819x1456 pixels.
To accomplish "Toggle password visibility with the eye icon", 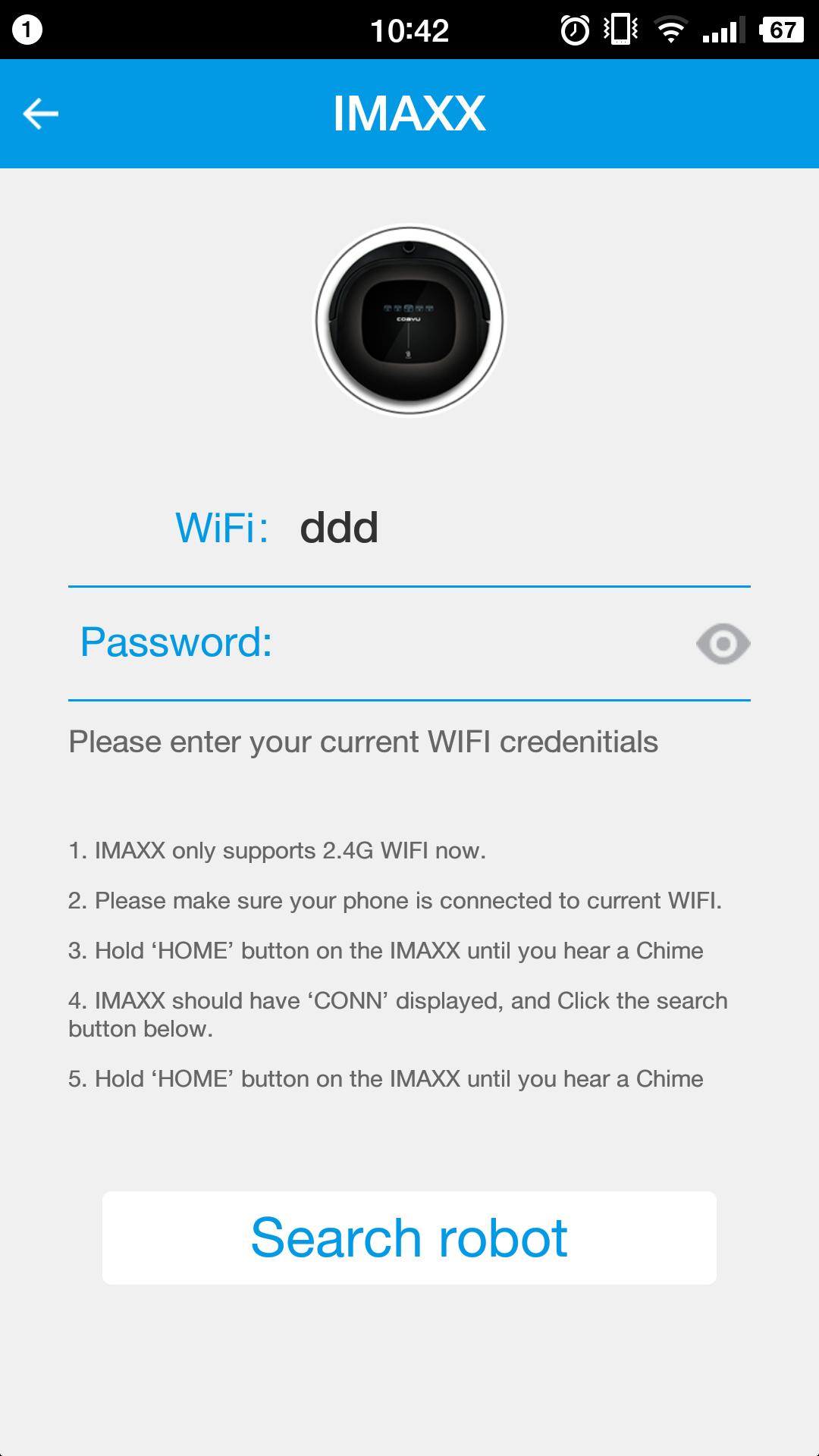I will [x=723, y=644].
